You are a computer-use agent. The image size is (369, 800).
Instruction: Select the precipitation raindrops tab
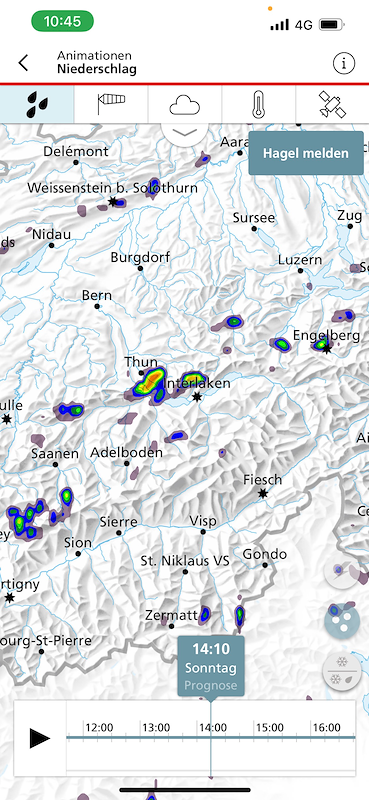(37, 104)
